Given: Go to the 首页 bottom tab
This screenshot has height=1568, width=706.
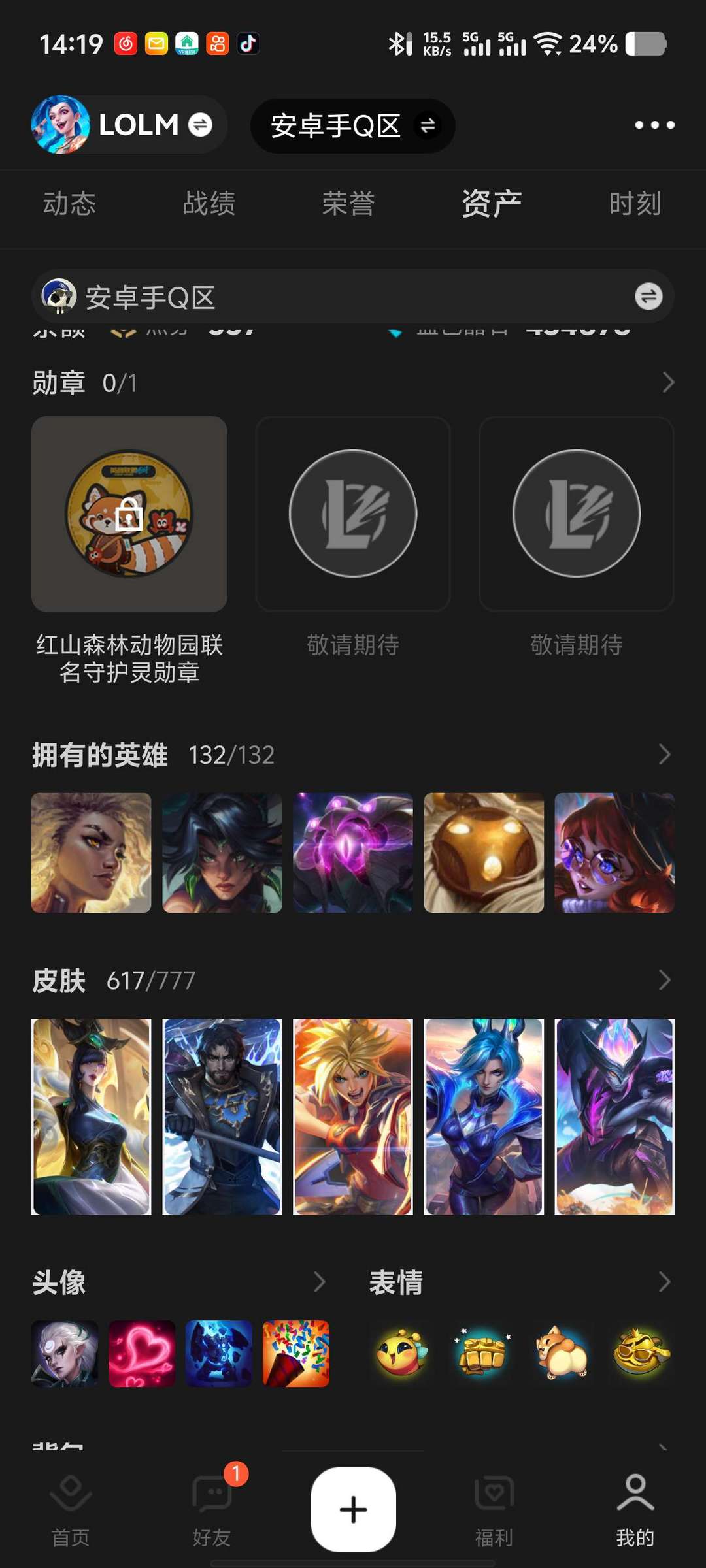Looking at the screenshot, I should (71, 1511).
